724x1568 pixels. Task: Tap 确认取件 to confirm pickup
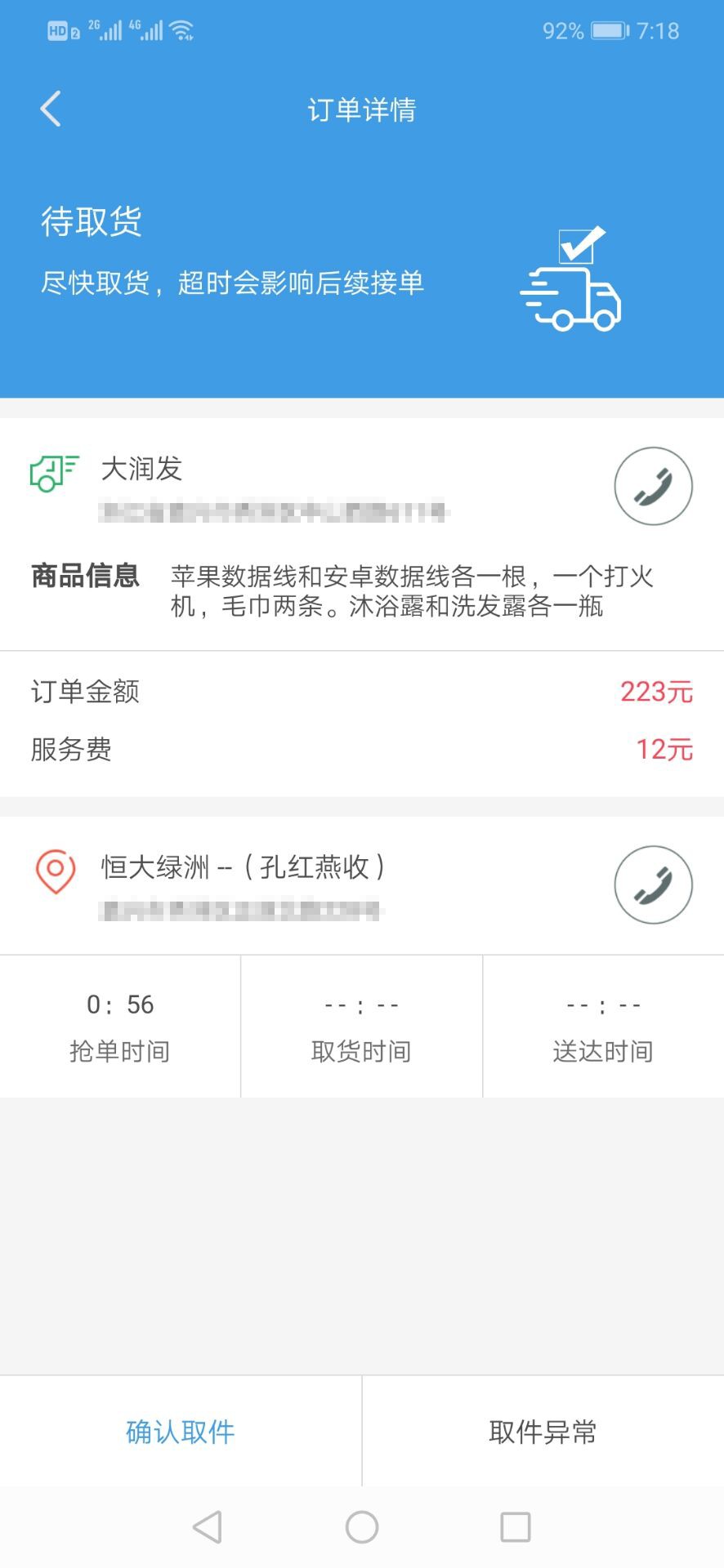181,1432
